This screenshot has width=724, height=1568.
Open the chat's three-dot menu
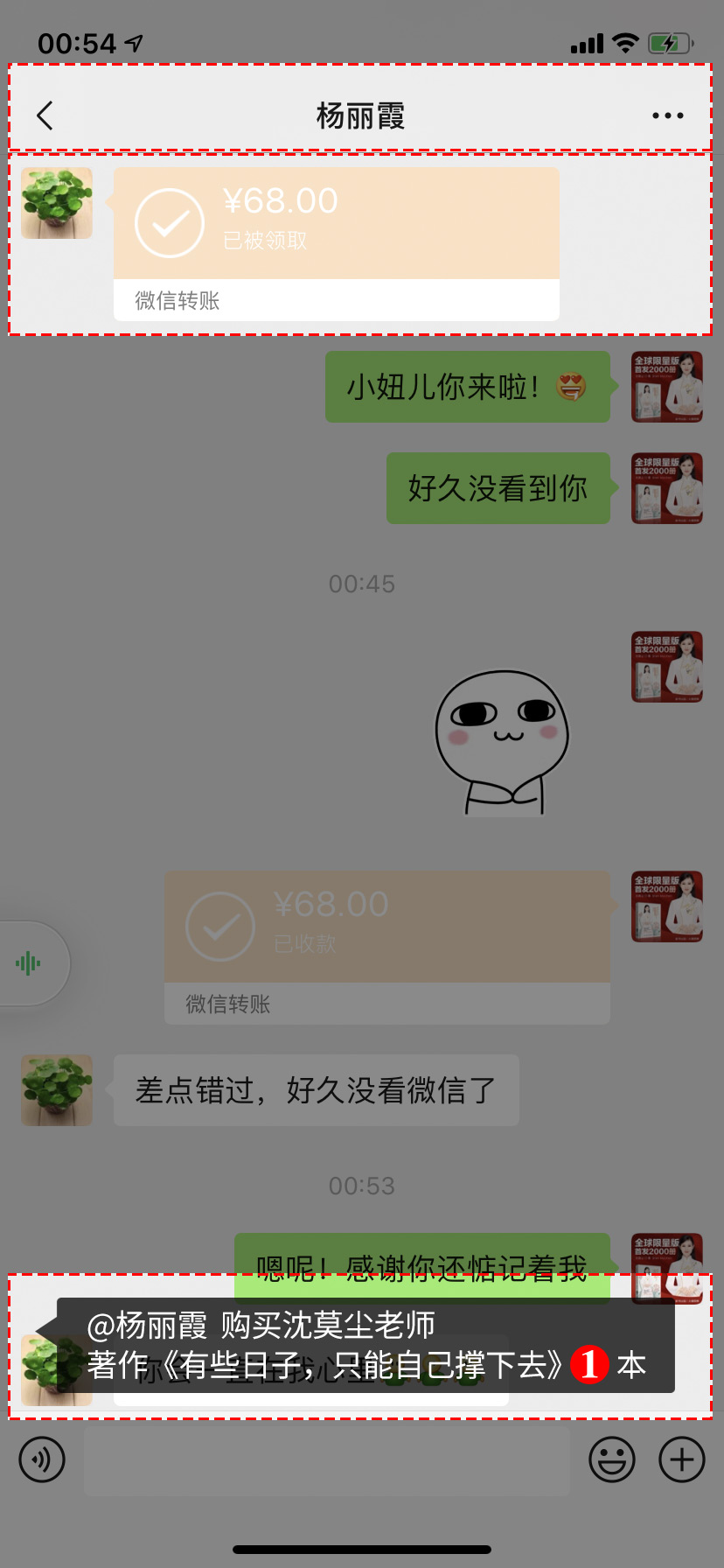[x=667, y=115]
